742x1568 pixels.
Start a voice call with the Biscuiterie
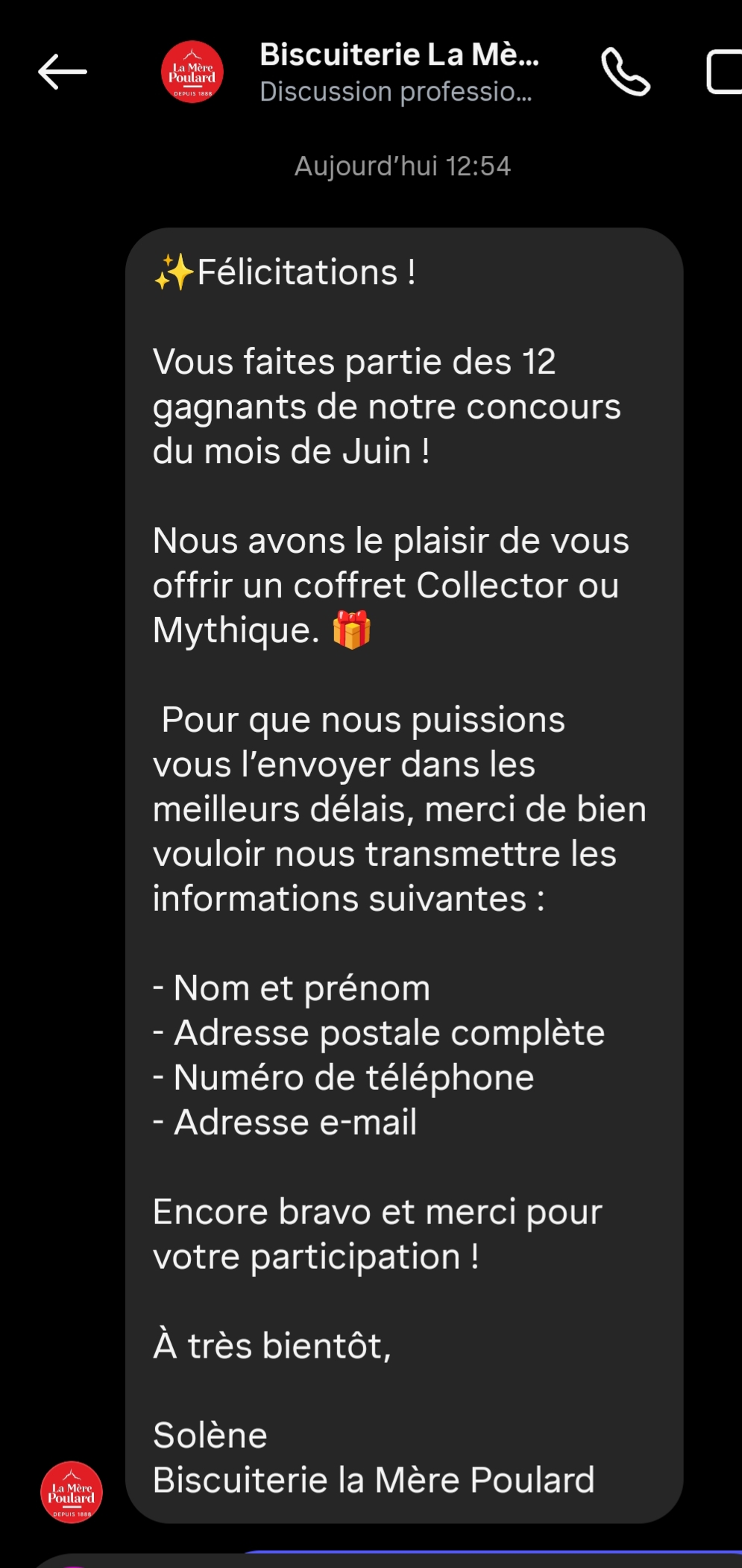pyautogui.click(x=626, y=72)
